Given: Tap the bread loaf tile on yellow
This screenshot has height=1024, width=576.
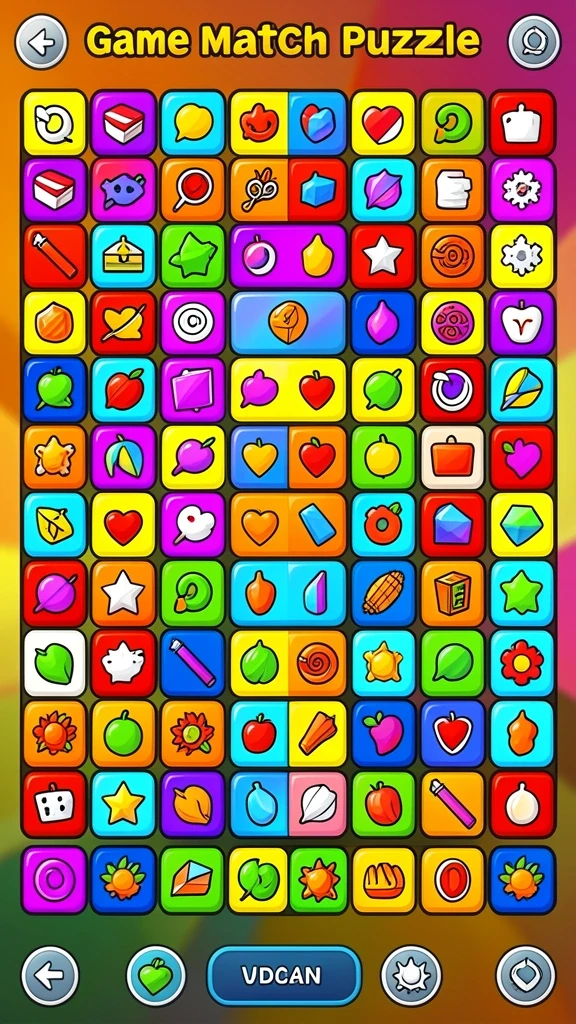Looking at the screenshot, I should [x=383, y=880].
